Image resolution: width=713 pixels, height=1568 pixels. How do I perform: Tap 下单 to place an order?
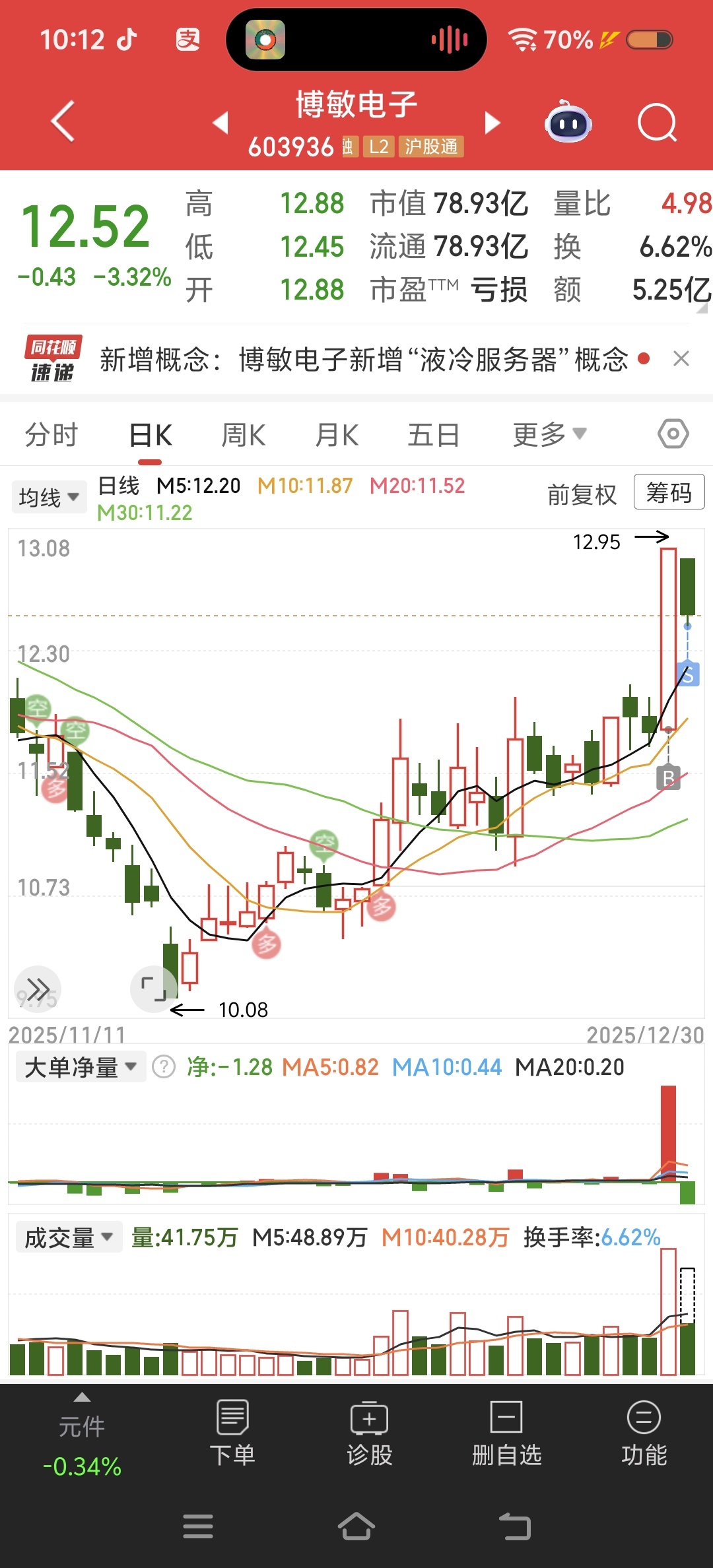pos(232,1433)
